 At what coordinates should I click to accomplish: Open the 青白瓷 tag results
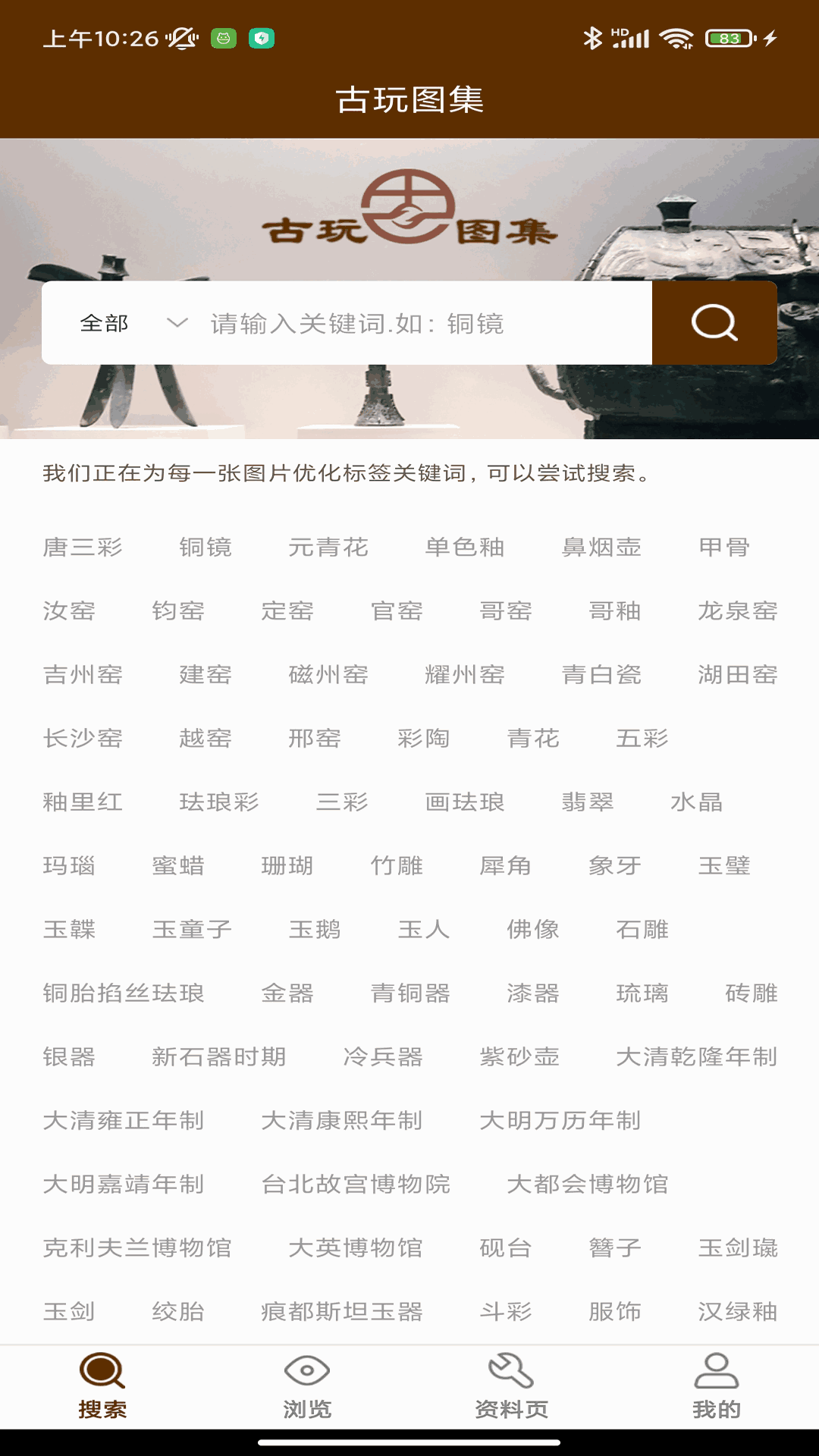[601, 675]
